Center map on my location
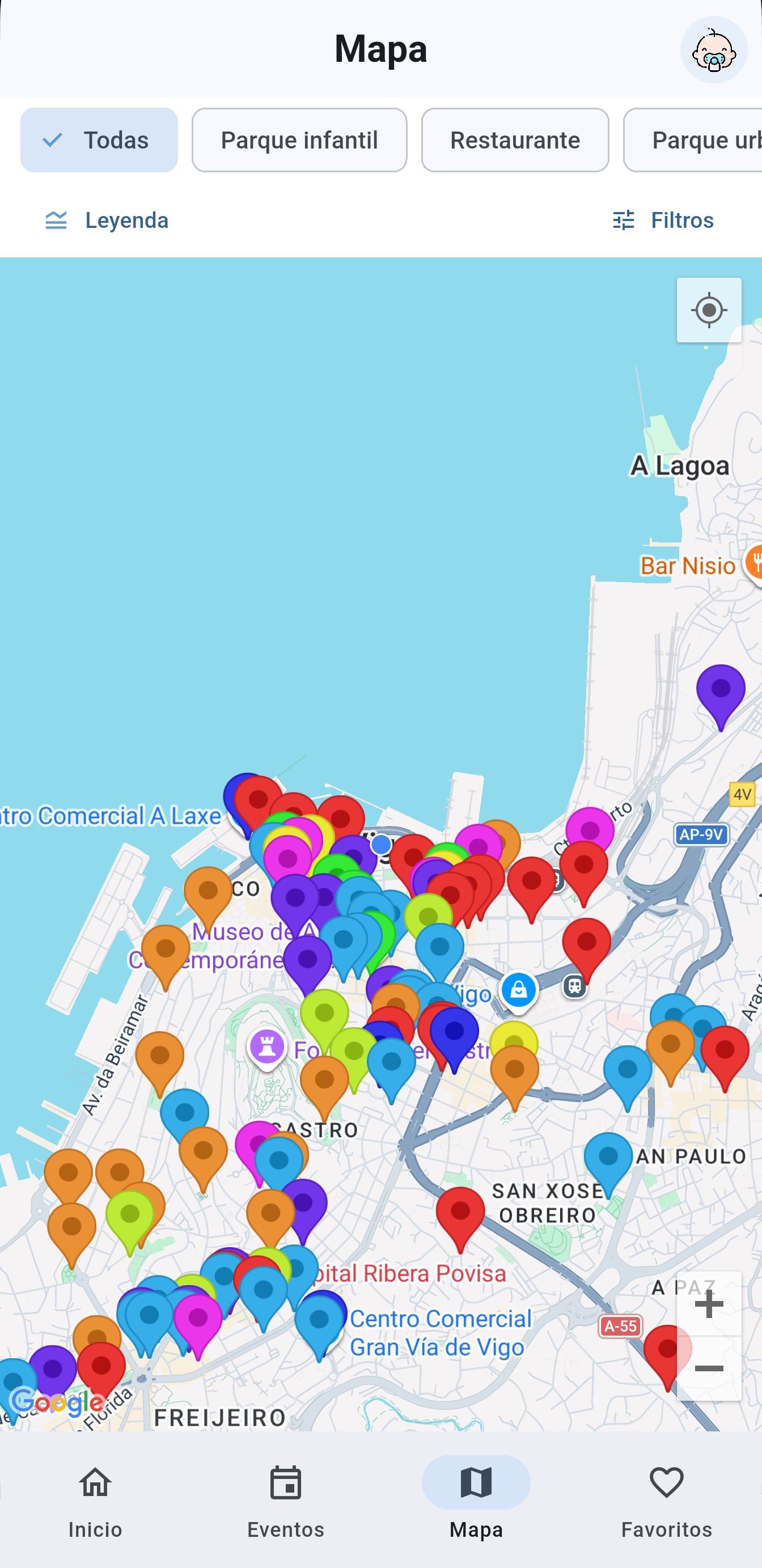Screen dimensions: 762x1568 pos(709,311)
